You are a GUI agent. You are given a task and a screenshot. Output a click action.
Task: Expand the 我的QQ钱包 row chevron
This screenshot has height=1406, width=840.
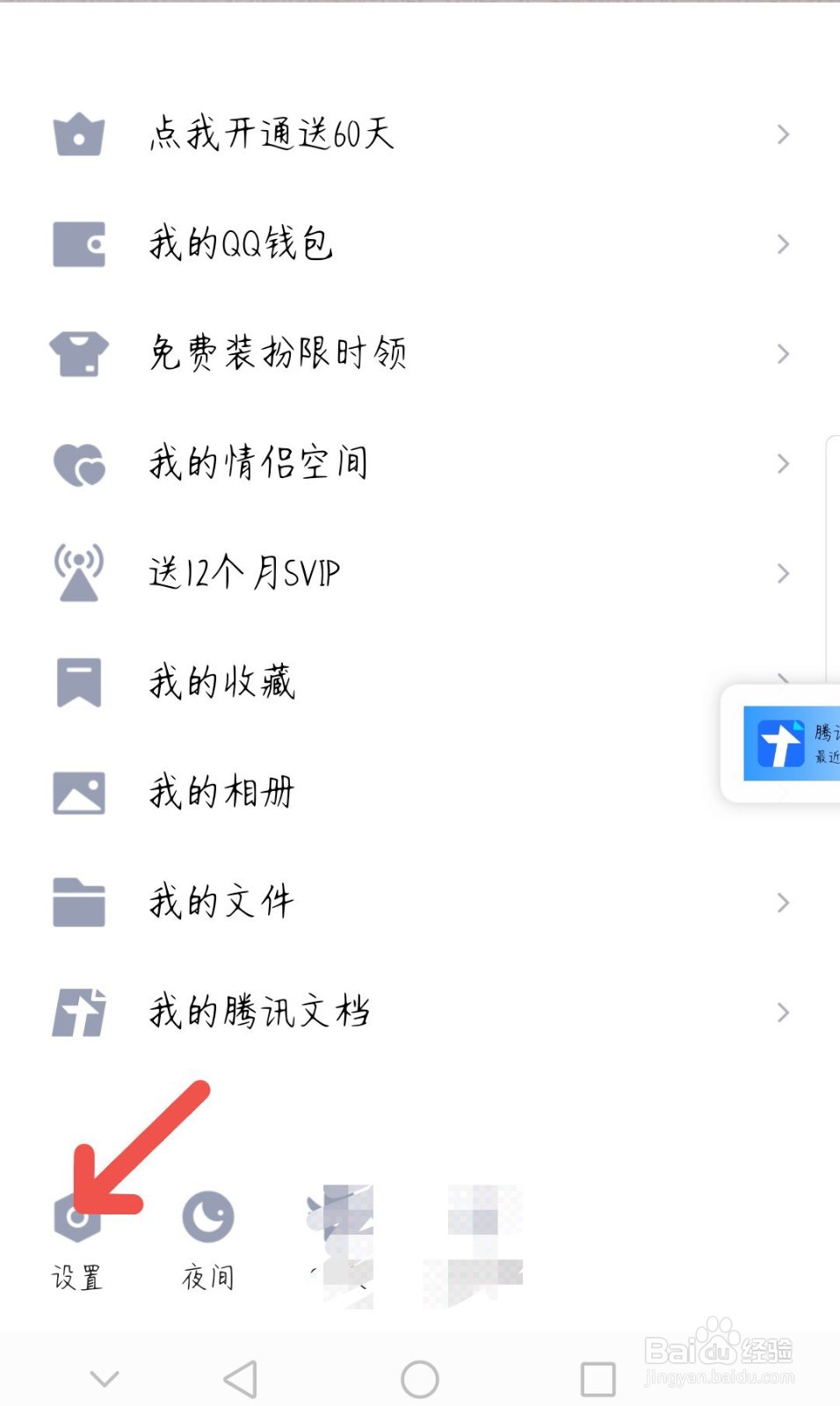(x=783, y=243)
